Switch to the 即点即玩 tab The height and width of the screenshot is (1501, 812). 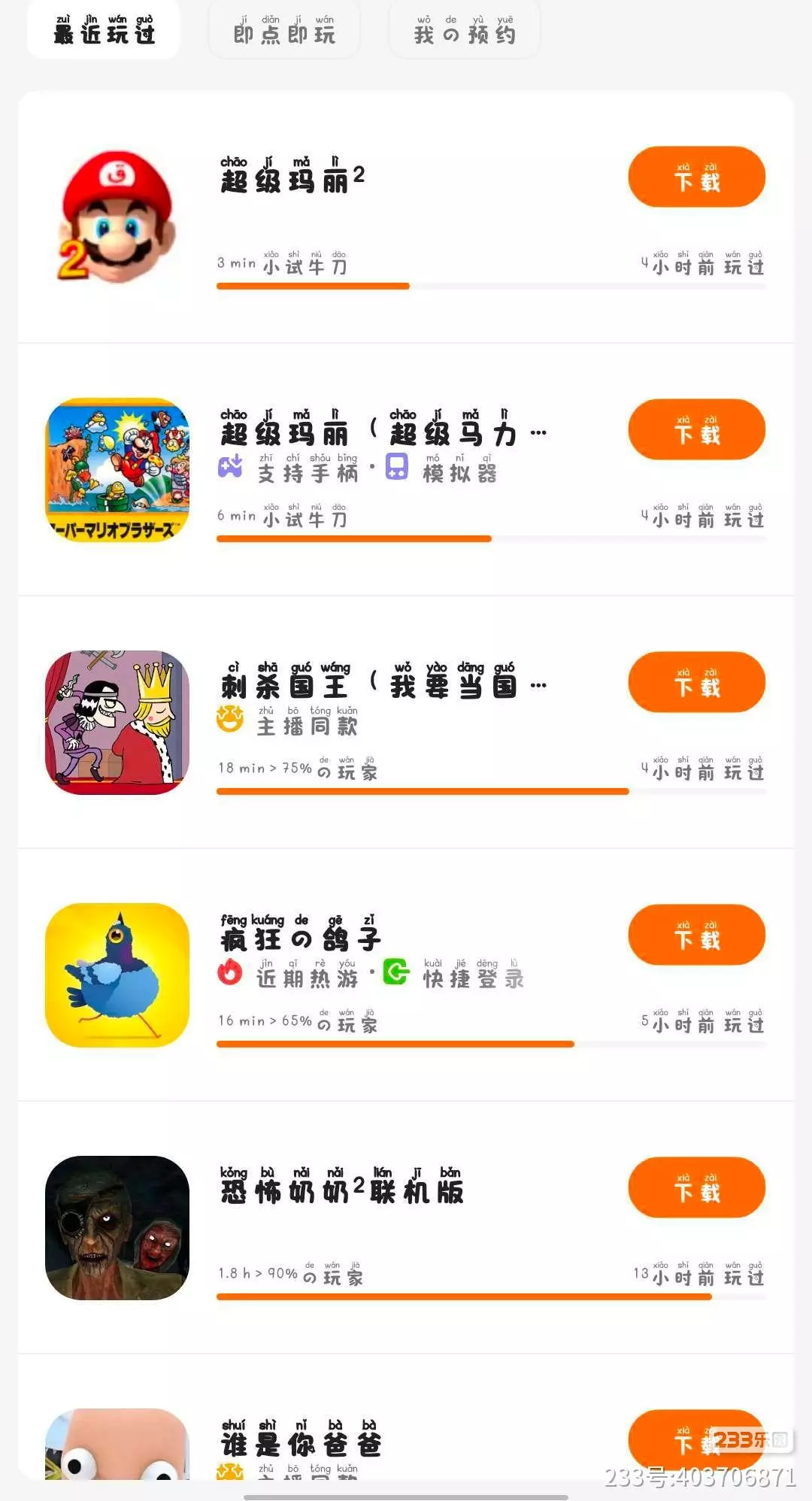(x=284, y=30)
